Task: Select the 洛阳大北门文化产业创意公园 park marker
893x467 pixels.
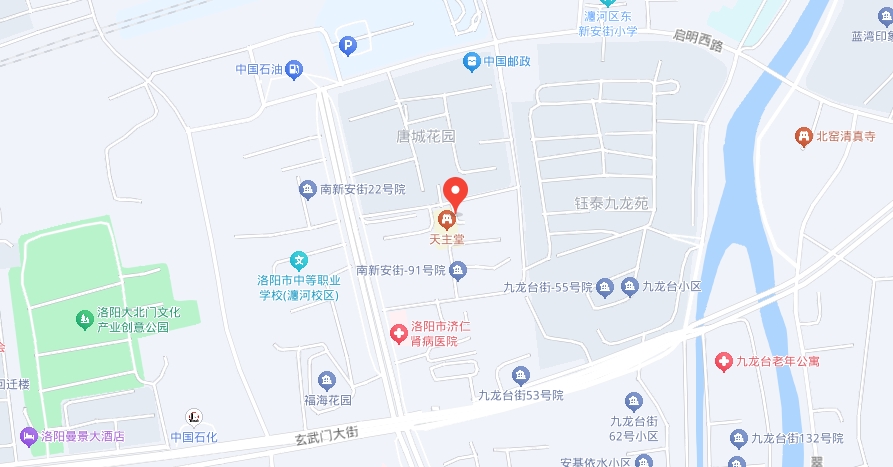Action: [85, 320]
